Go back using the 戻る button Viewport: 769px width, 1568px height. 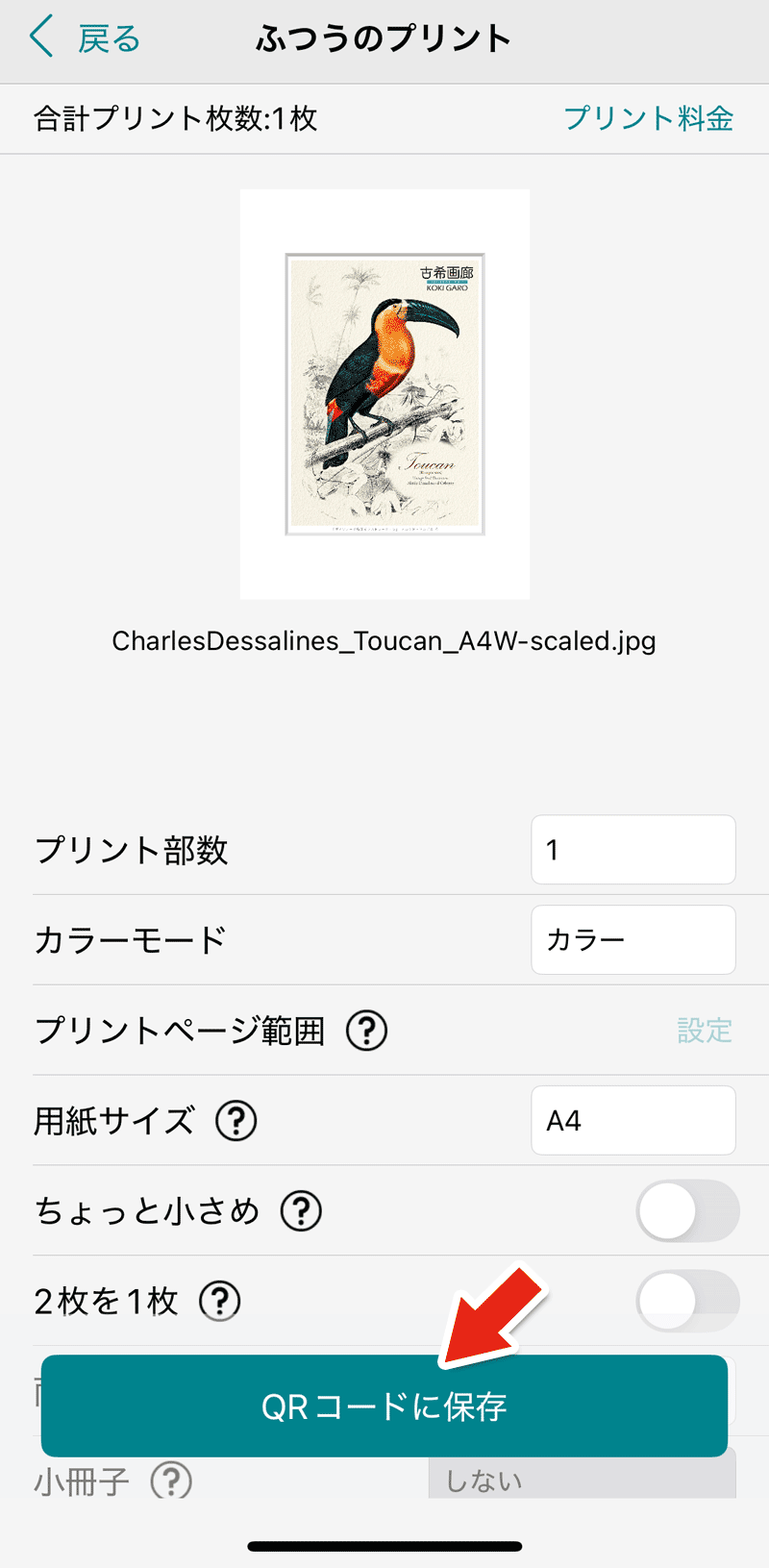pos(85,39)
